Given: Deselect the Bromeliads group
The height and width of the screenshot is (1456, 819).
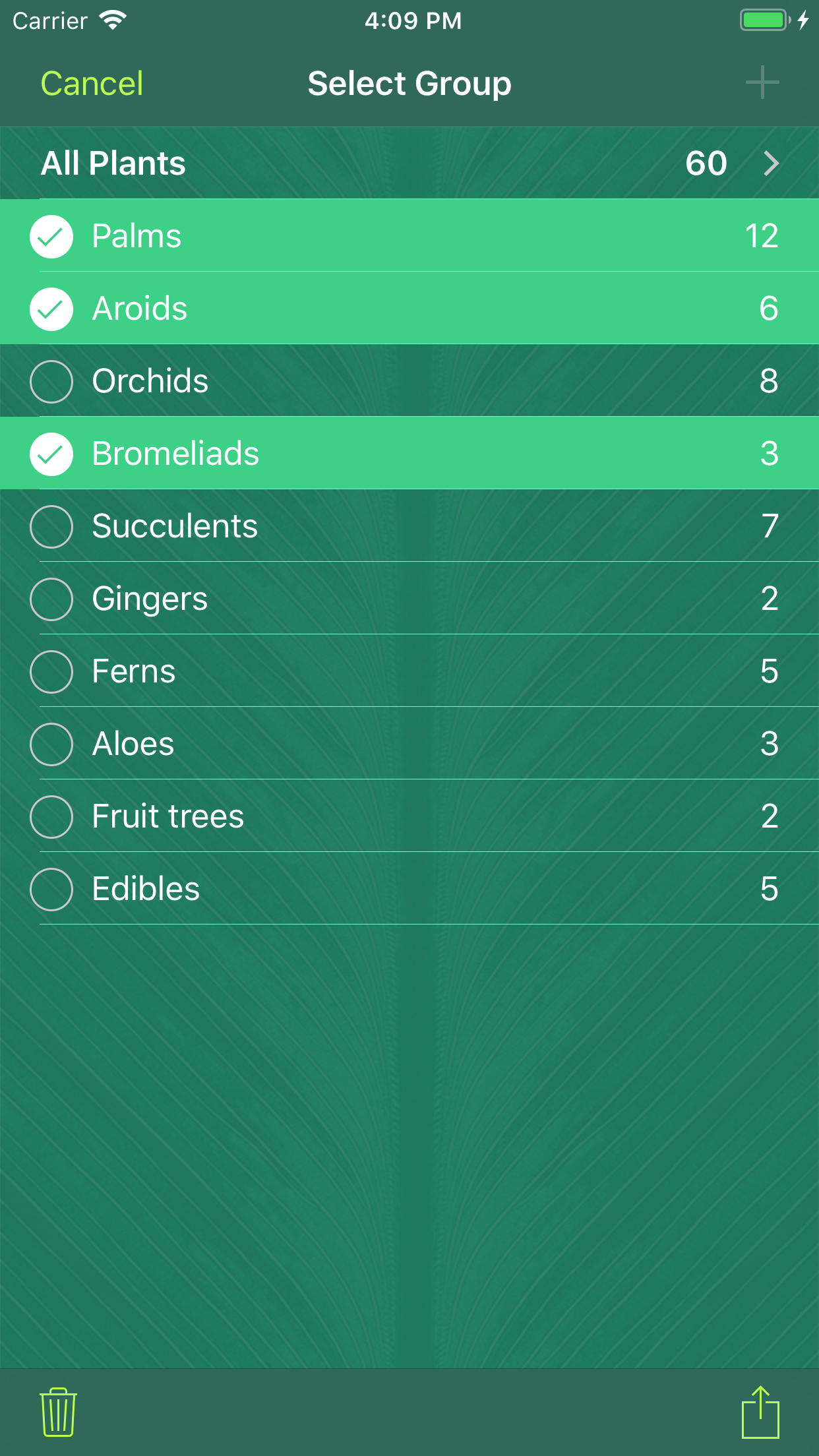Looking at the screenshot, I should (x=51, y=454).
